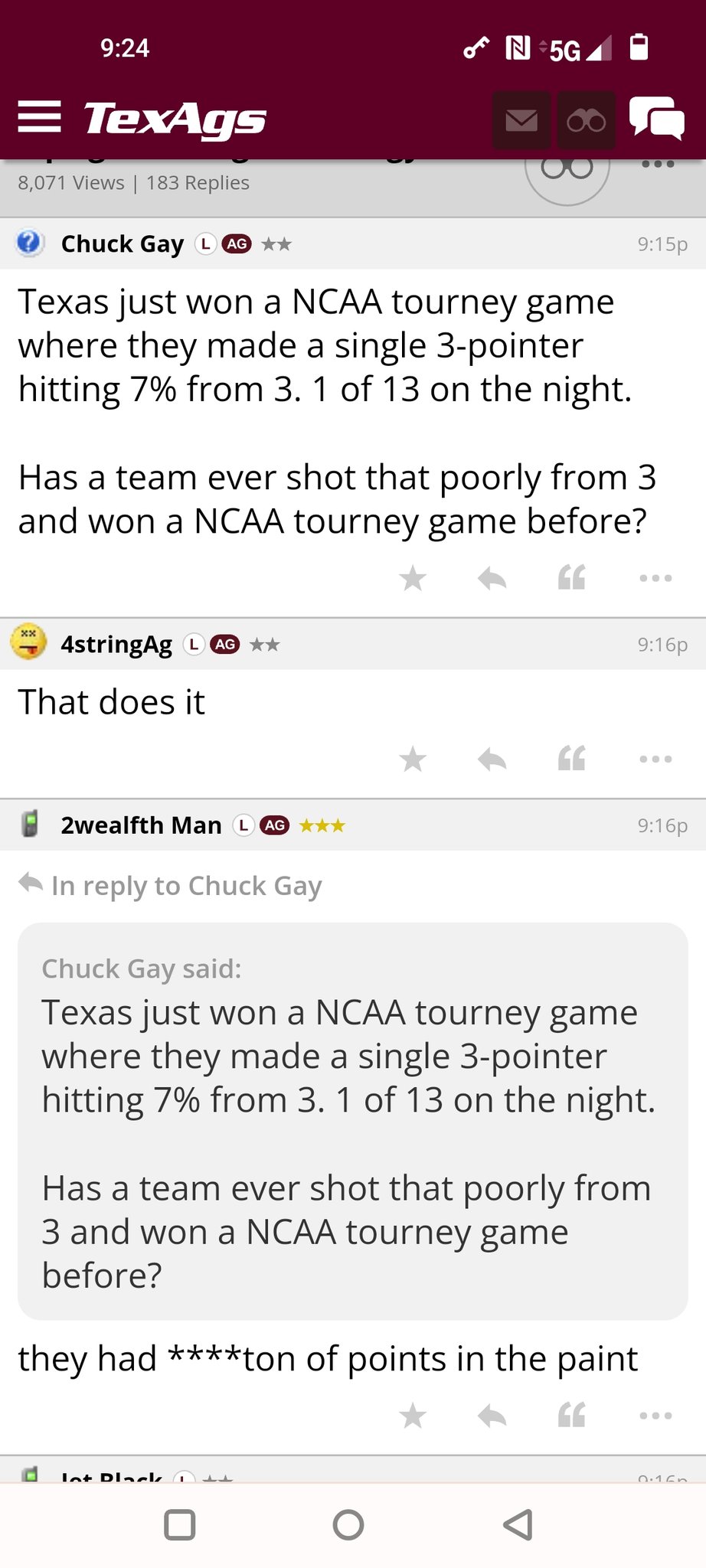706x1568 pixels.
Task: Reply to 2wealfth Man's post
Action: [x=492, y=1416]
